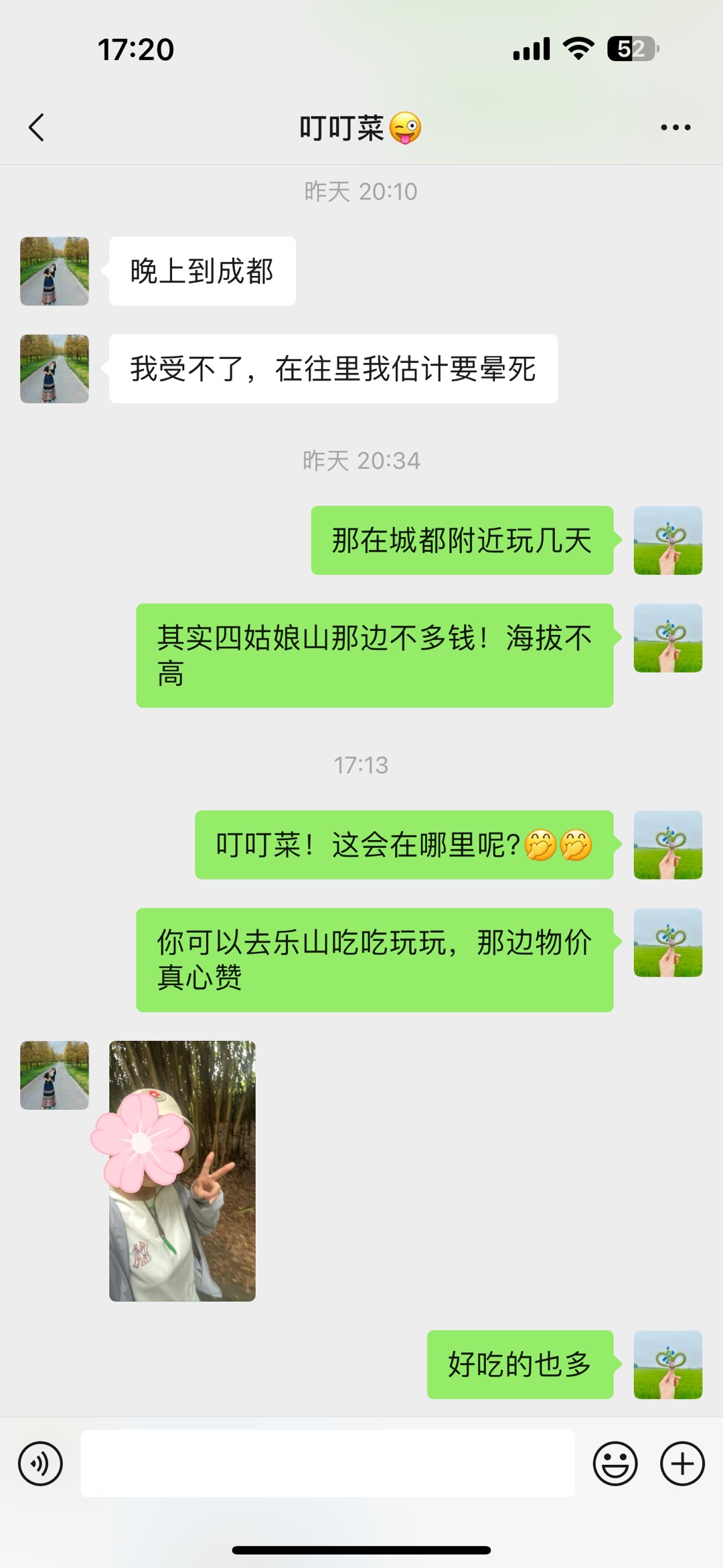Open the three-dot chat info menu
Viewport: 723px width, 1568px height.
pos(675,127)
